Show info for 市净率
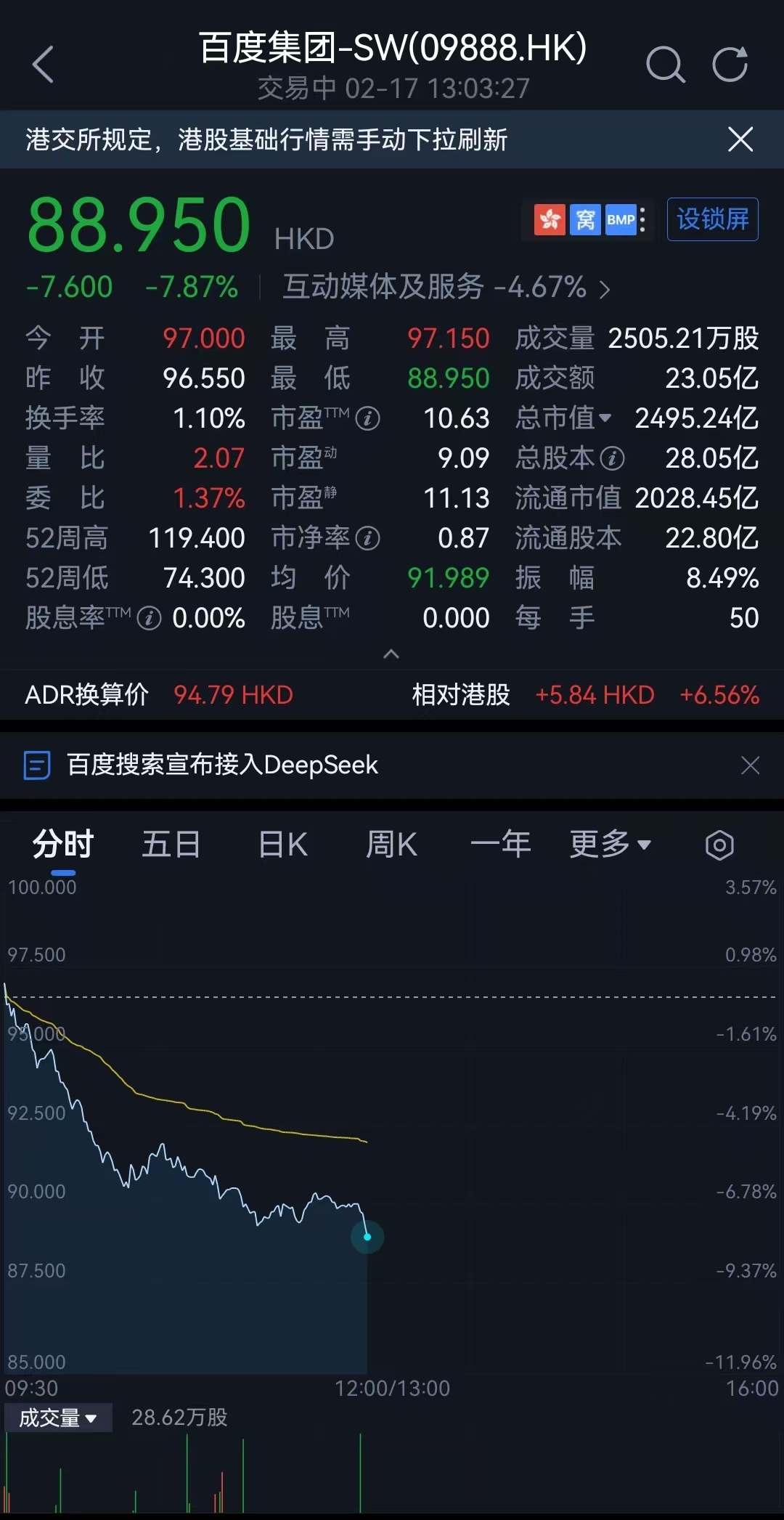Image resolution: width=784 pixels, height=1520 pixels. [367, 538]
